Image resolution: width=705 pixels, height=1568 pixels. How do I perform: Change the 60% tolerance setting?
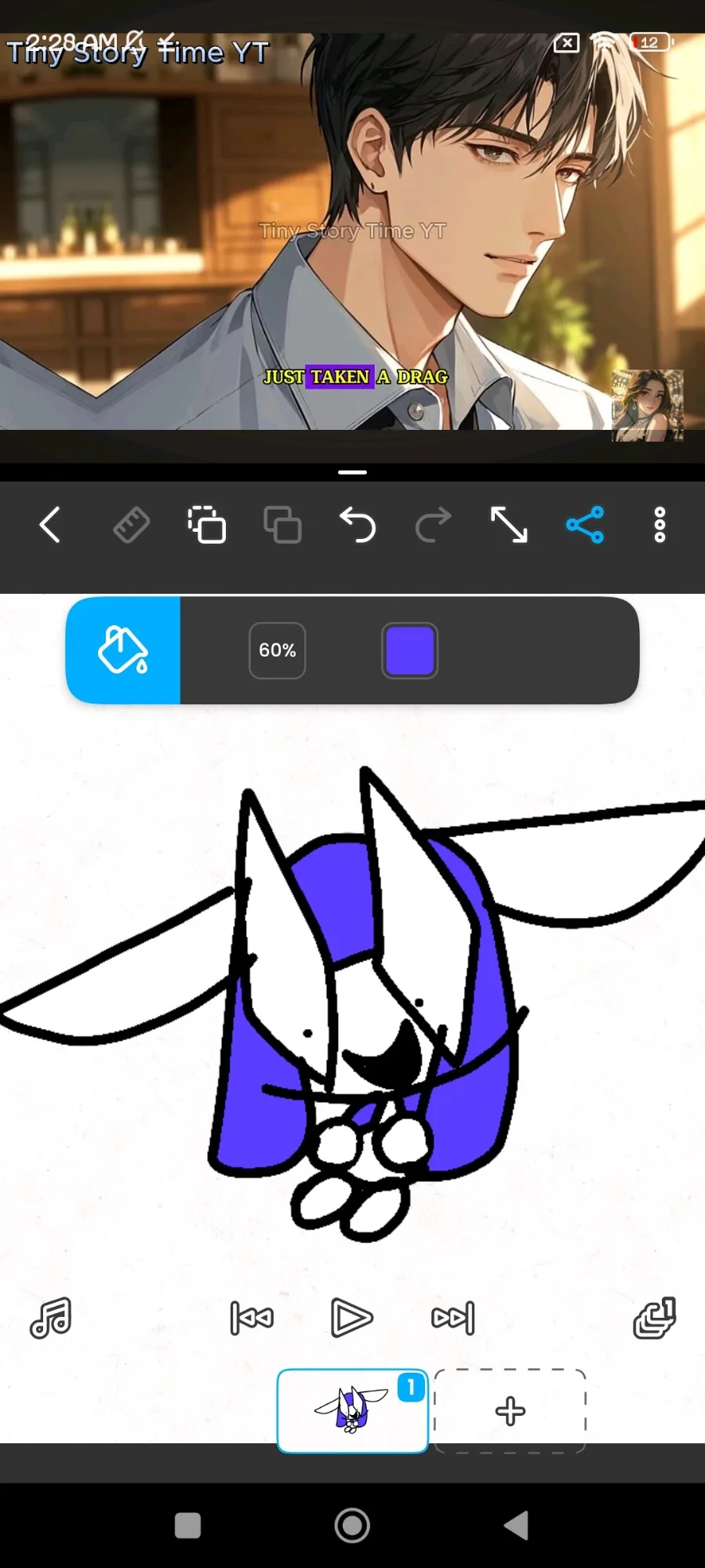277,650
